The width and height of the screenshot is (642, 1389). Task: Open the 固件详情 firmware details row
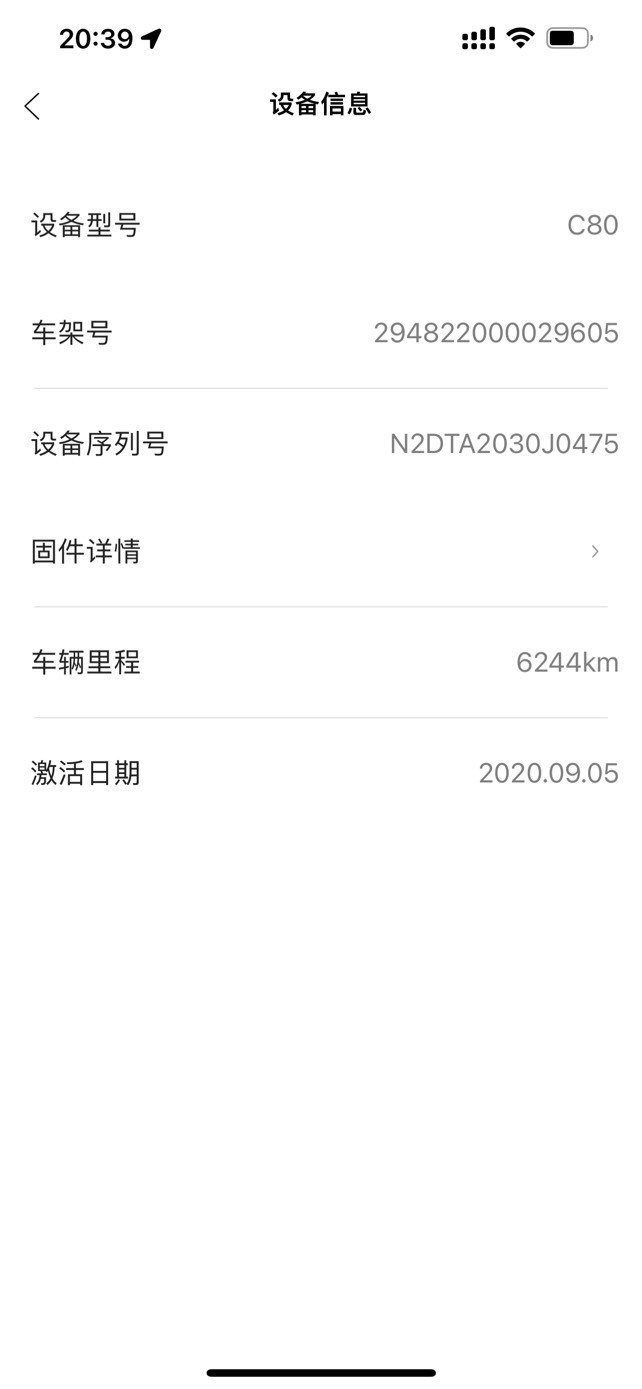[x=321, y=551]
